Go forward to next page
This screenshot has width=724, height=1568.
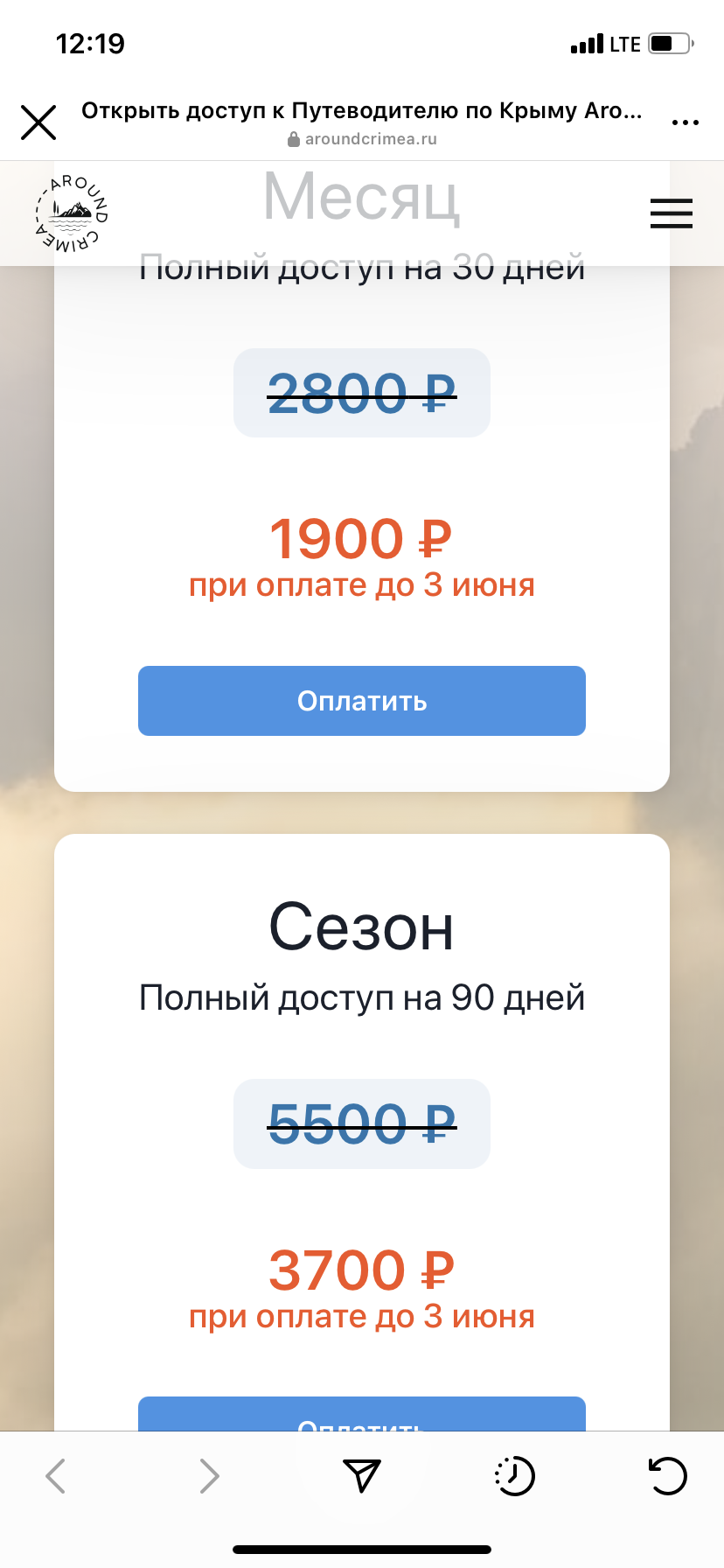pyautogui.click(x=209, y=1476)
